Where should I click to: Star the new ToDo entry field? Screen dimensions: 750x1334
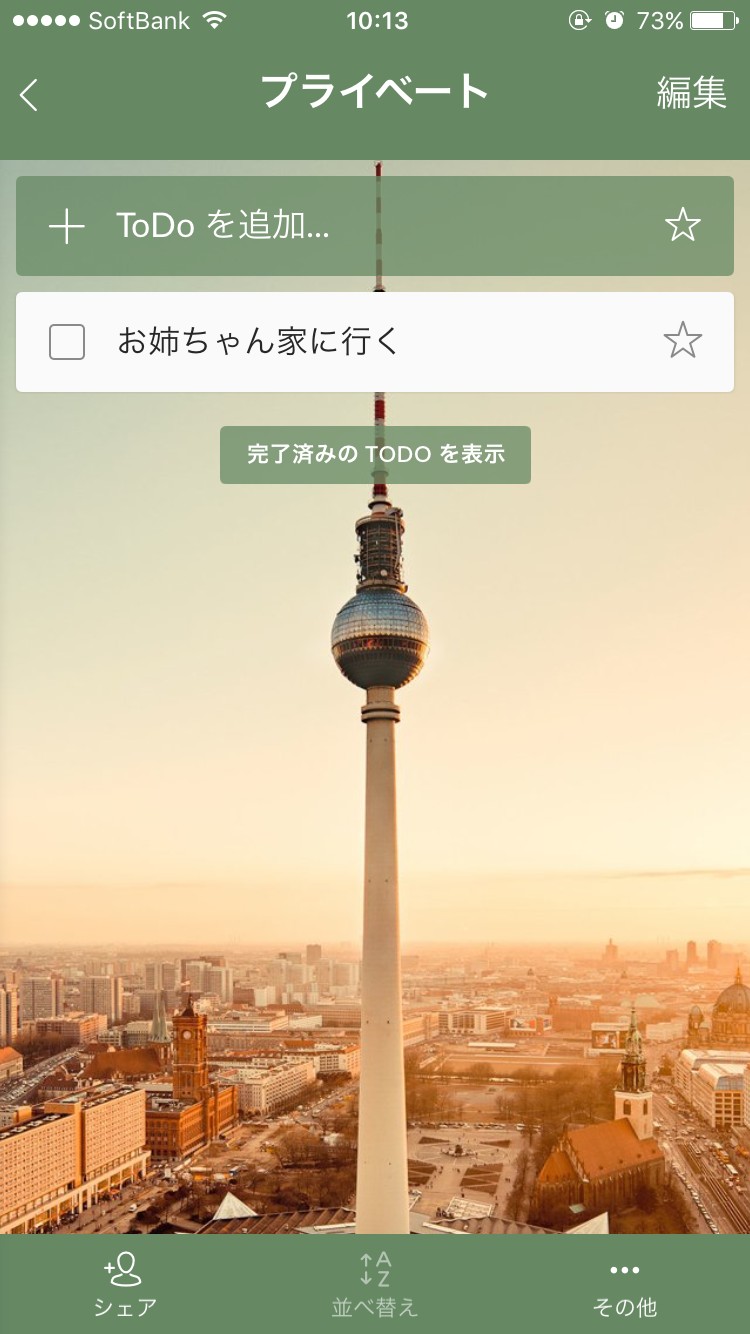coord(683,226)
